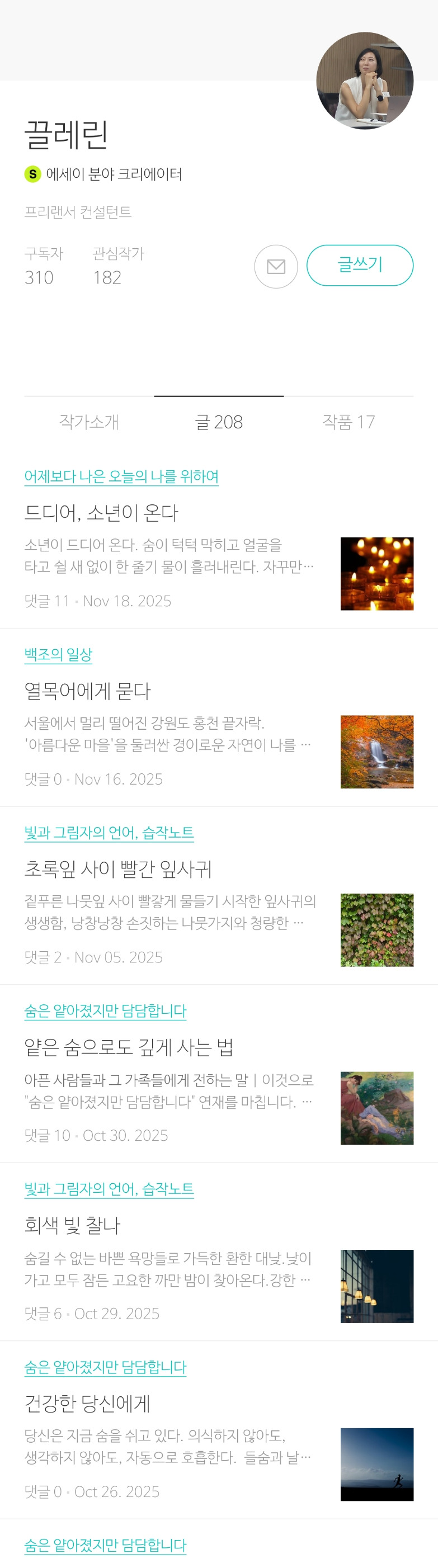Open the article 열목어에게 묻다
The width and height of the screenshot is (438, 1568).
pos(87,691)
